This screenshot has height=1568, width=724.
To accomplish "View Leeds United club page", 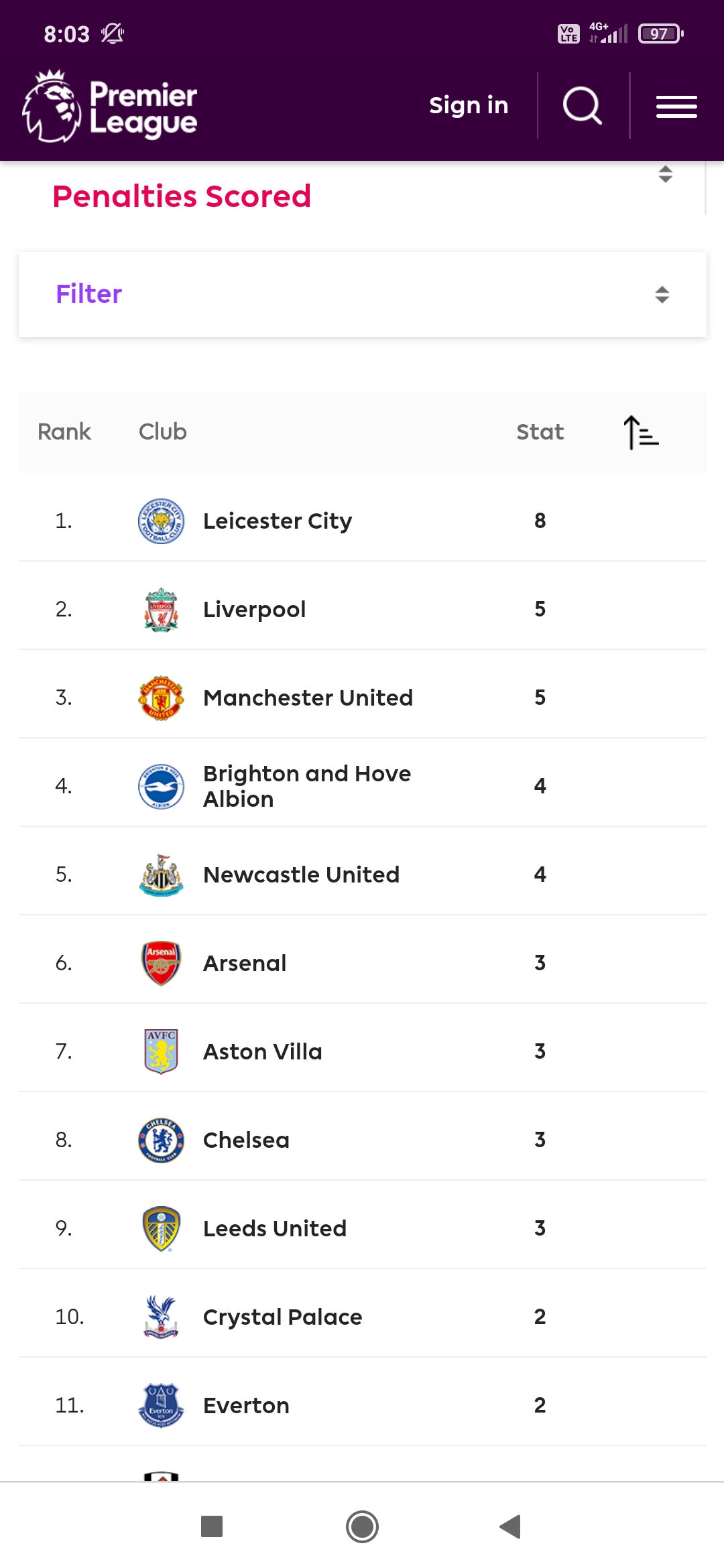I will (362, 1228).
